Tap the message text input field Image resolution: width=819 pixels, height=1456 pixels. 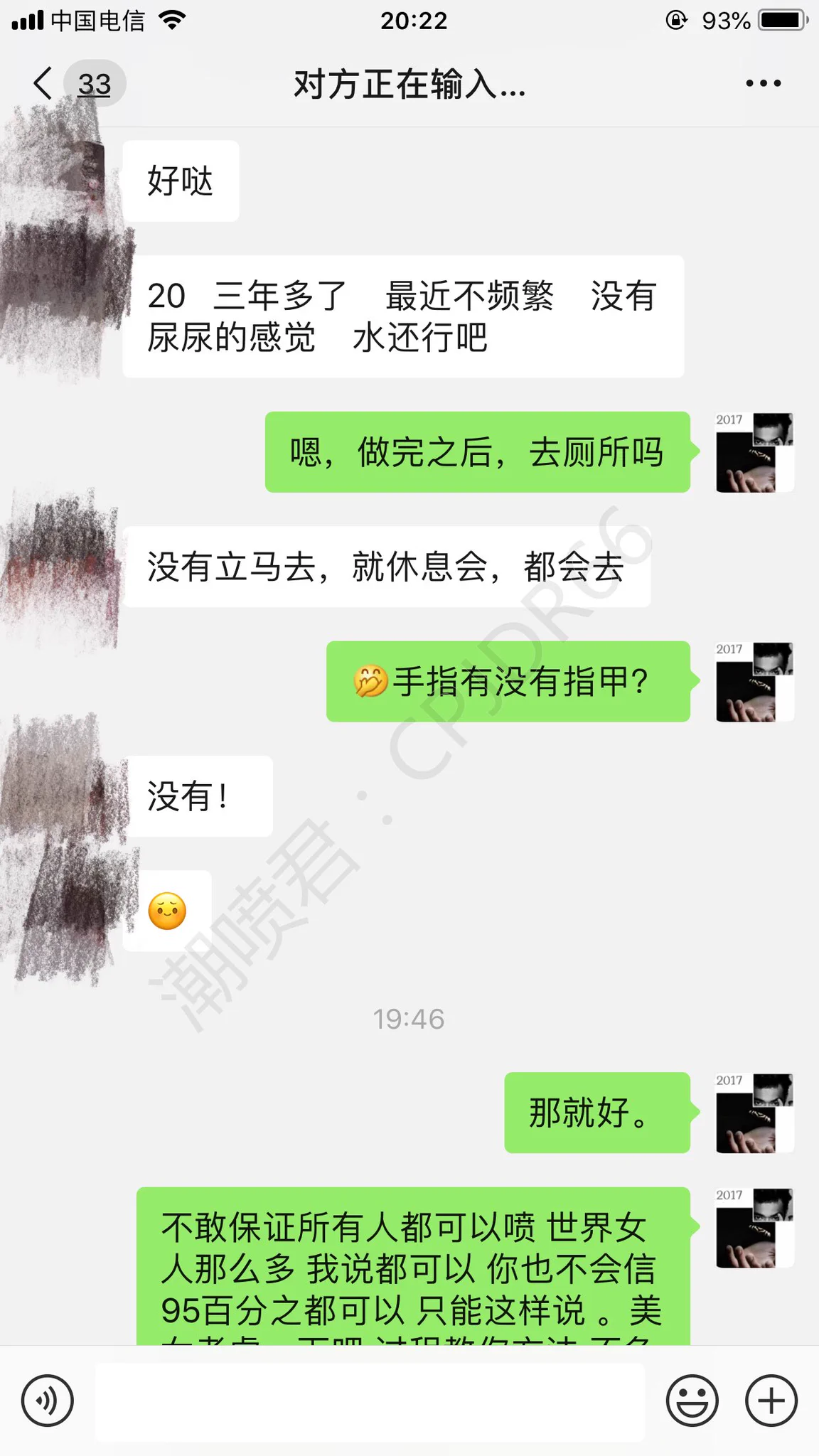[370, 1401]
